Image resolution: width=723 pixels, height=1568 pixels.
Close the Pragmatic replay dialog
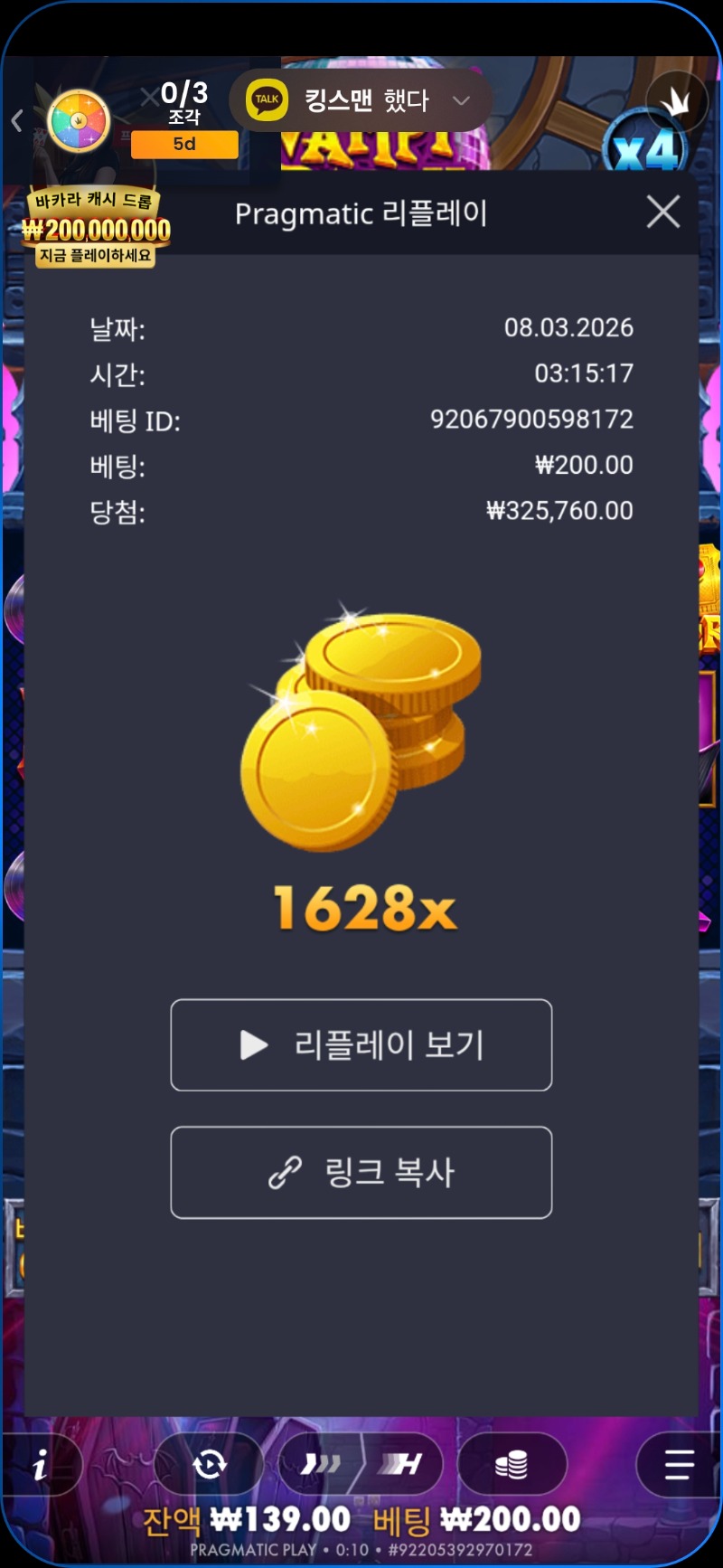663,213
